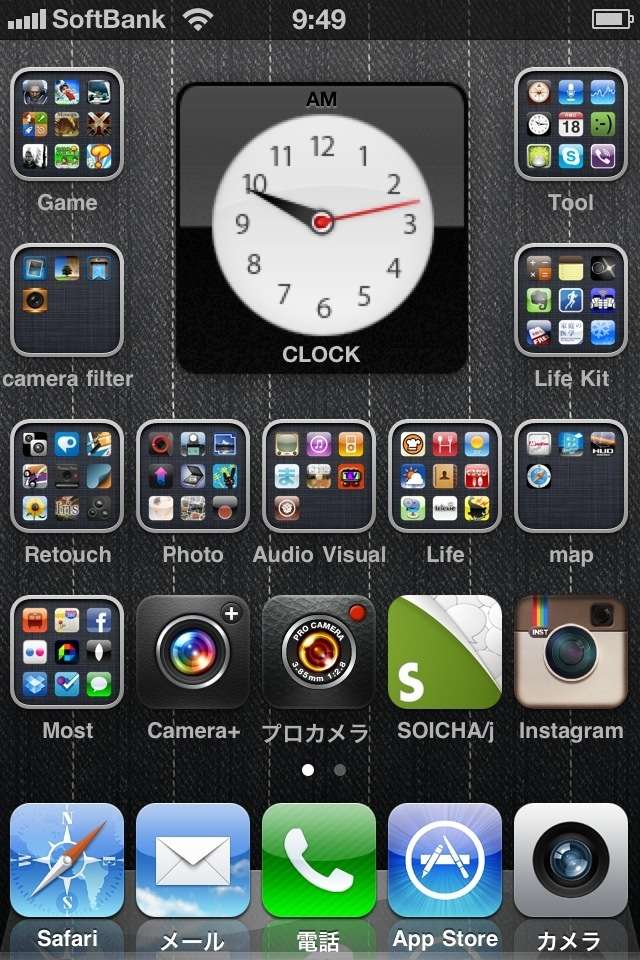Launch the App Store

(x=445, y=860)
